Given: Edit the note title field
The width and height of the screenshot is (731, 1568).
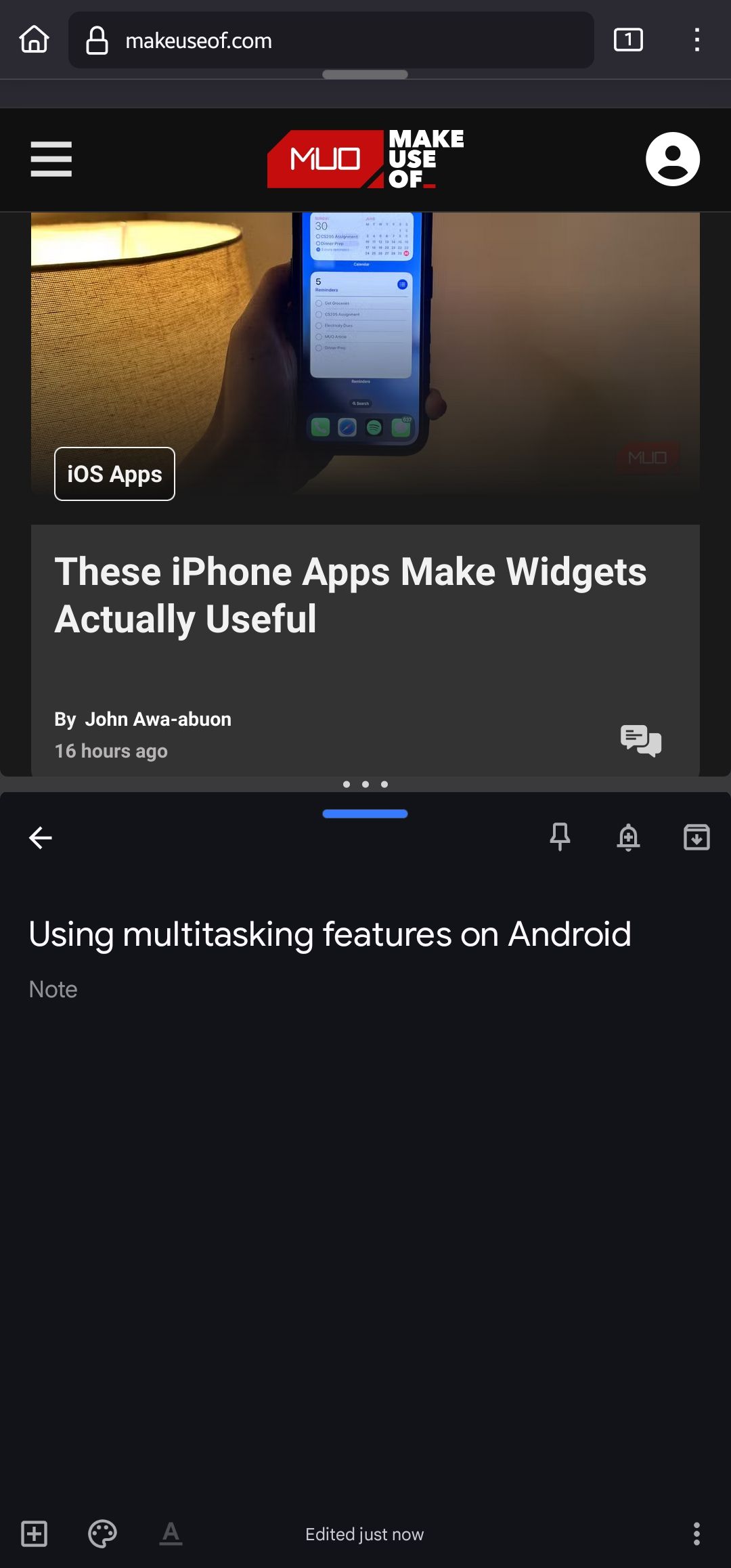Looking at the screenshot, I should tap(330, 934).
